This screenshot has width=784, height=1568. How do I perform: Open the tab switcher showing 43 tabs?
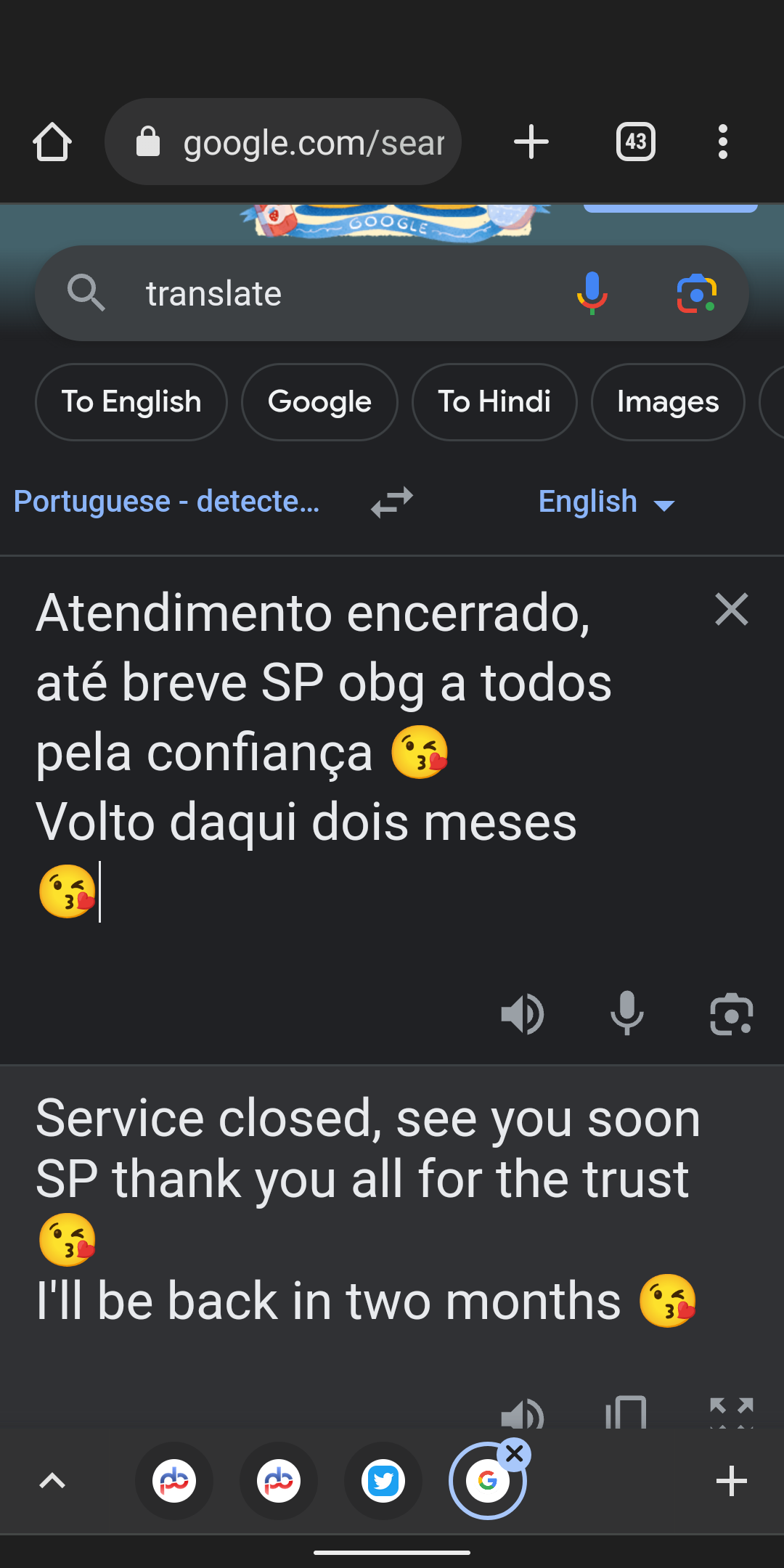635,142
